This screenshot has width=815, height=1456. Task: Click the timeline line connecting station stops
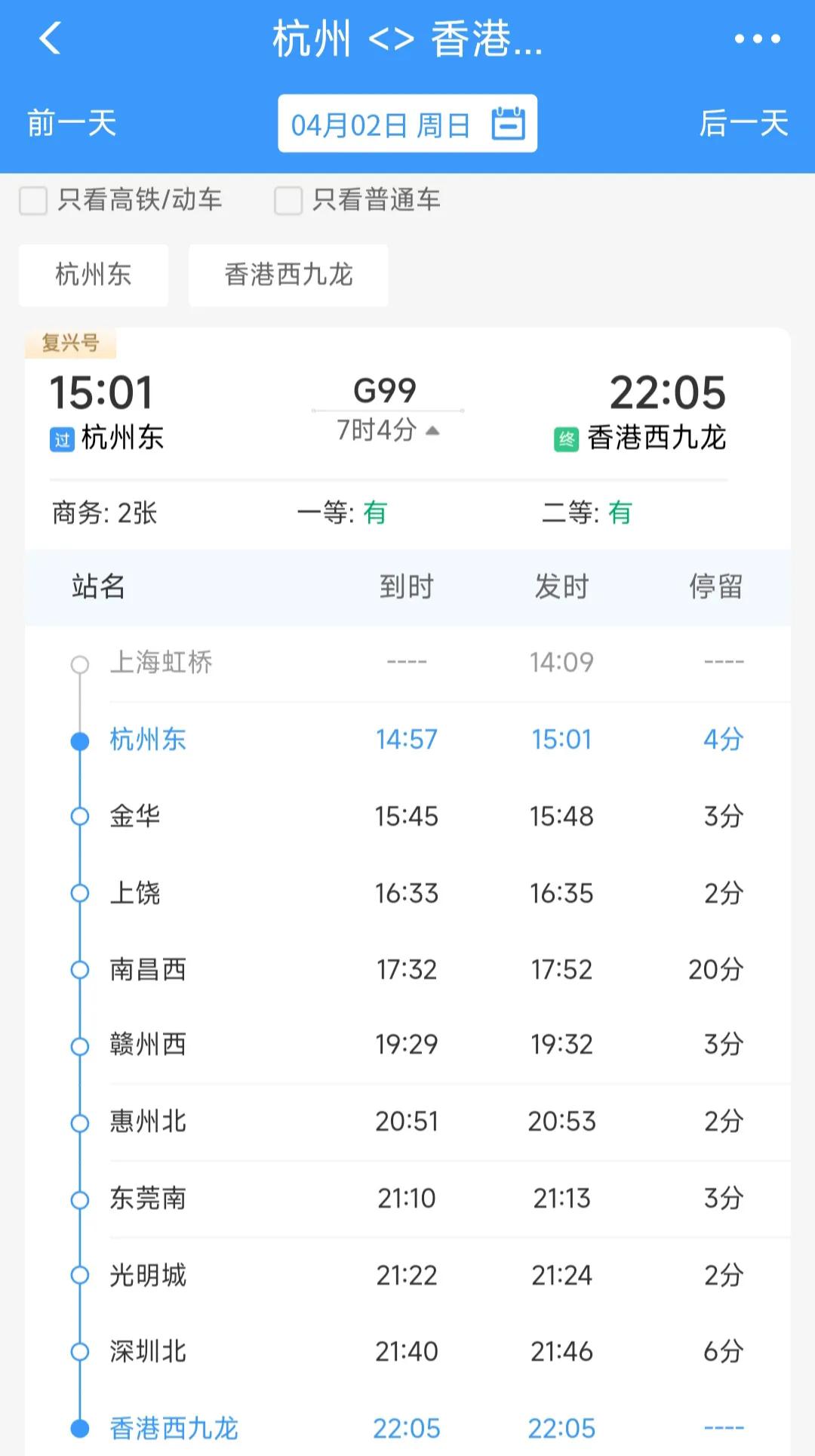click(x=78, y=853)
